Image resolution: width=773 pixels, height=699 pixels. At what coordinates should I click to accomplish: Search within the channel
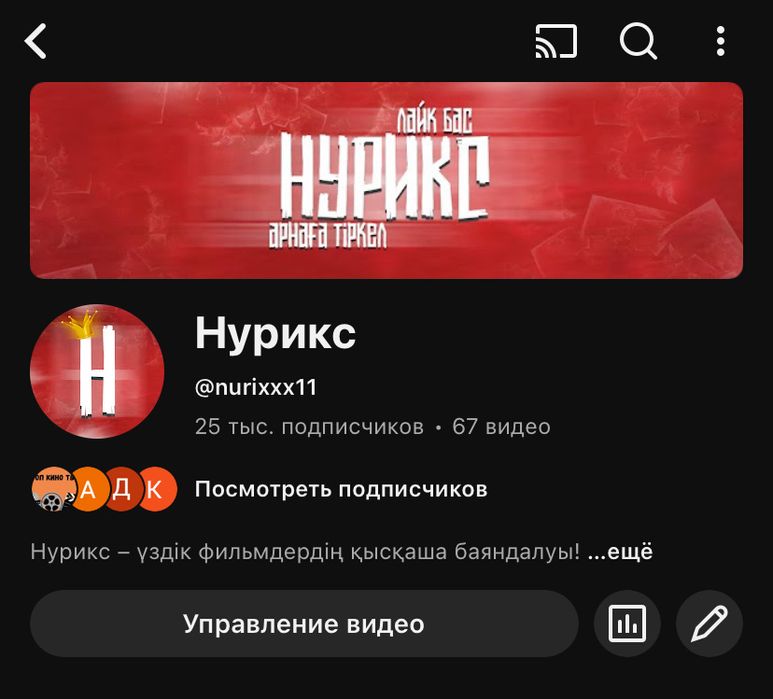click(x=638, y=42)
